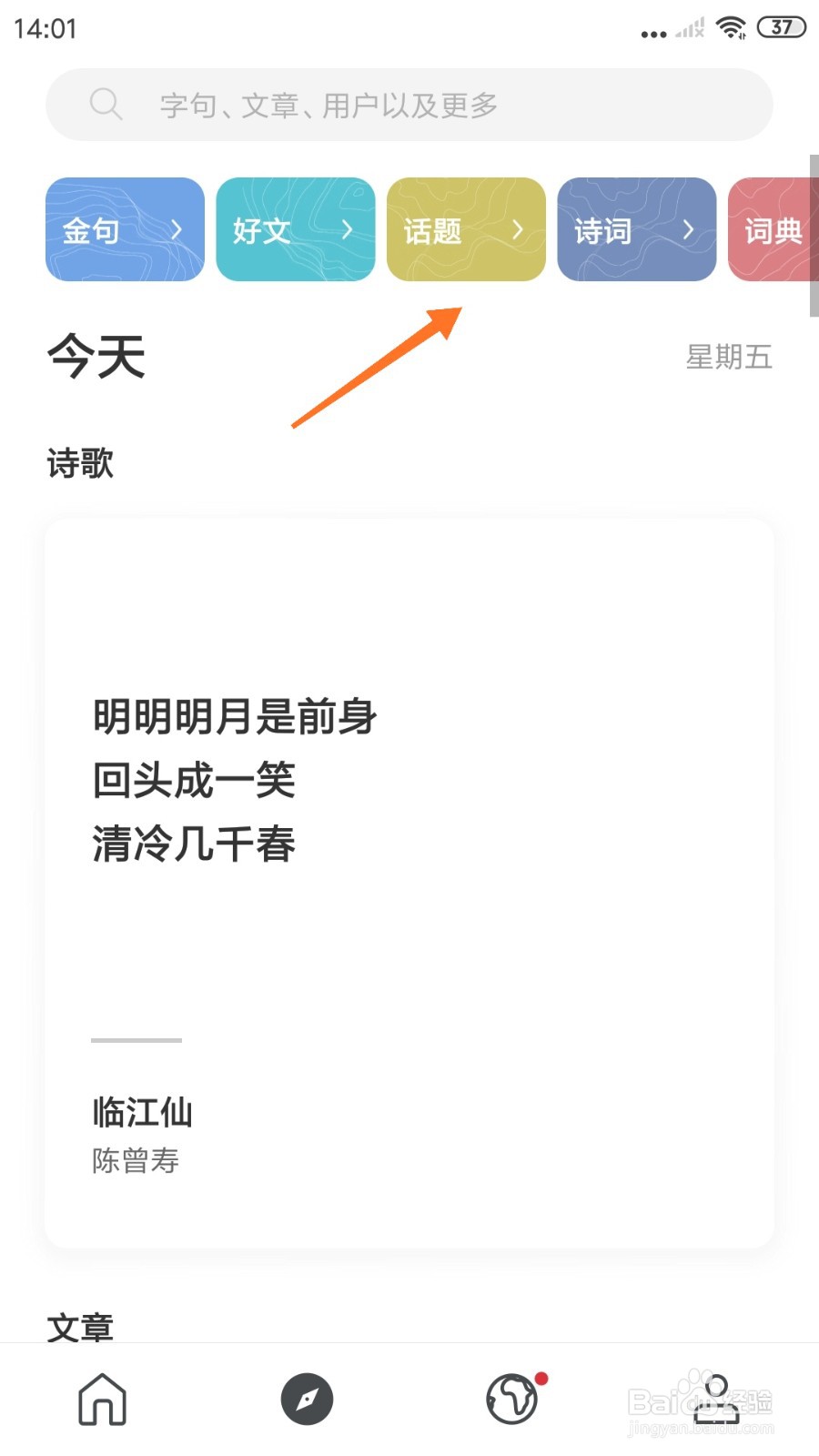Image resolution: width=819 pixels, height=1456 pixels.
Task: Click the divider line above 临江仙
Action: (135, 1040)
